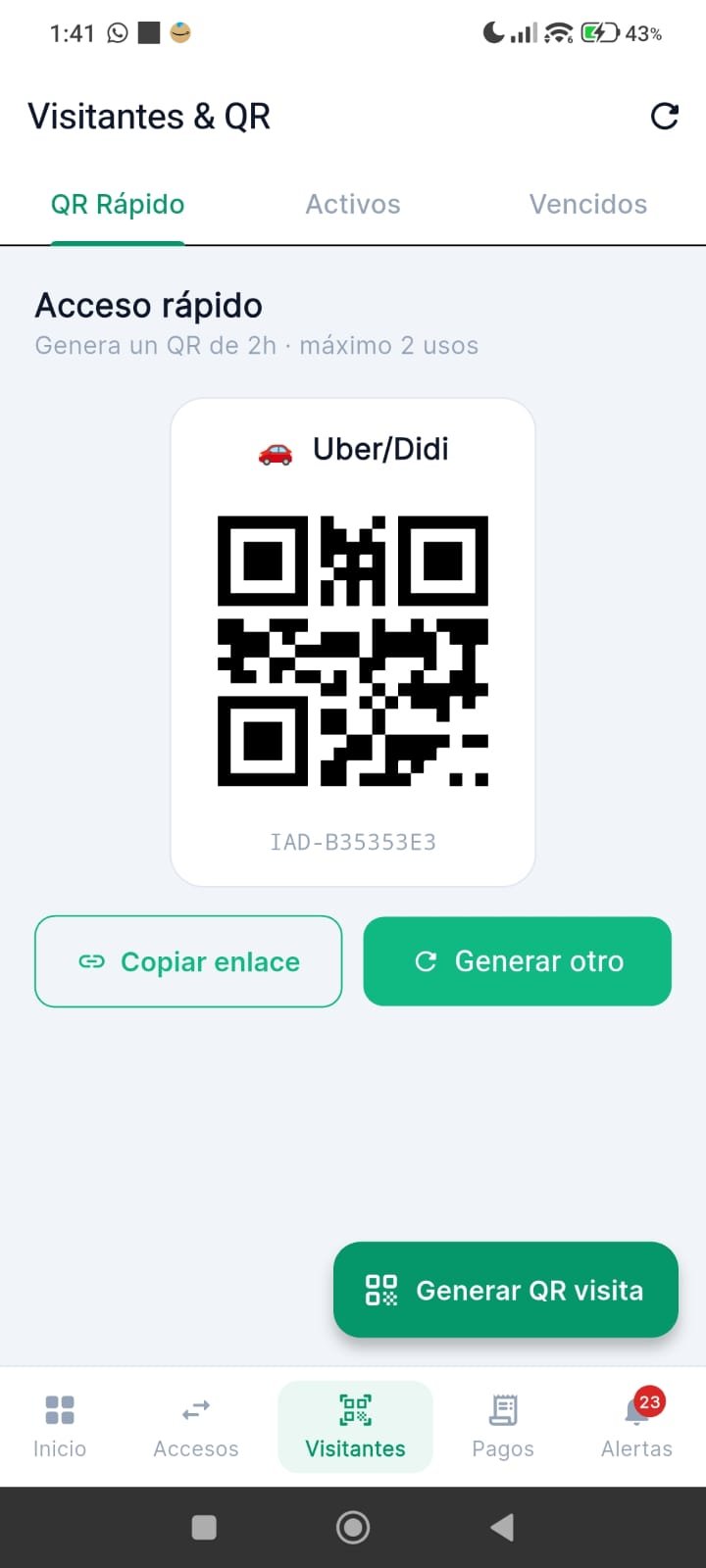Tap the code label IAD-B35353E3
Image resolution: width=706 pixels, height=1568 pixels.
(x=353, y=842)
